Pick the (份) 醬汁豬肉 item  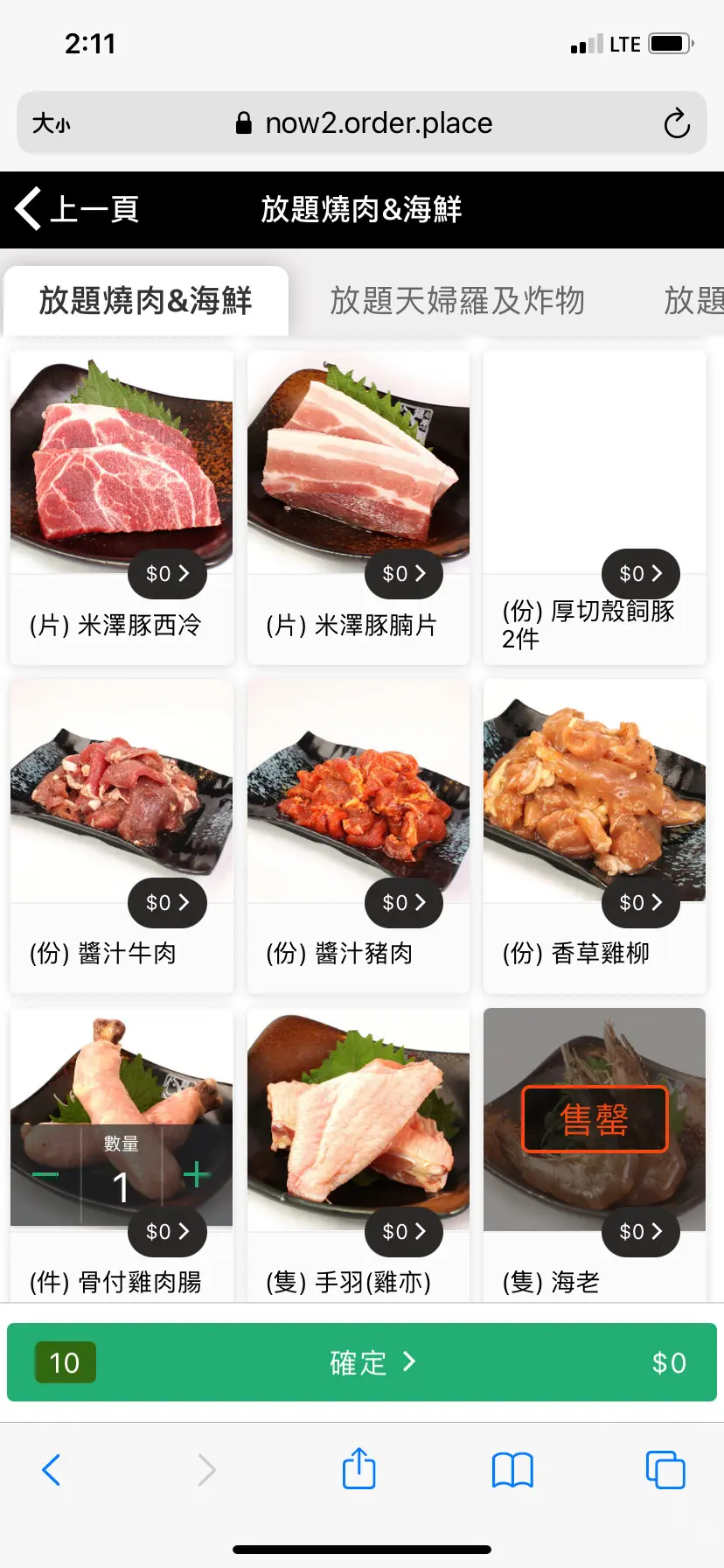[x=359, y=792]
